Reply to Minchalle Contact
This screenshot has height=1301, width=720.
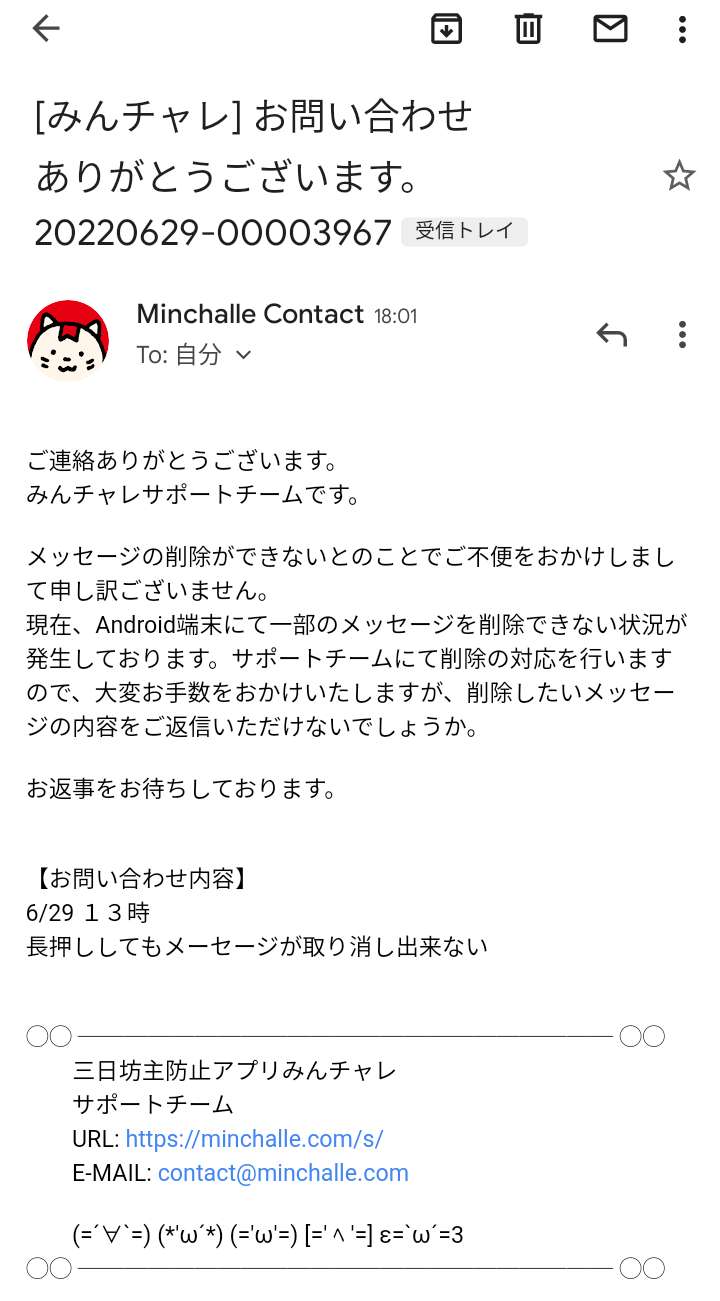(611, 334)
